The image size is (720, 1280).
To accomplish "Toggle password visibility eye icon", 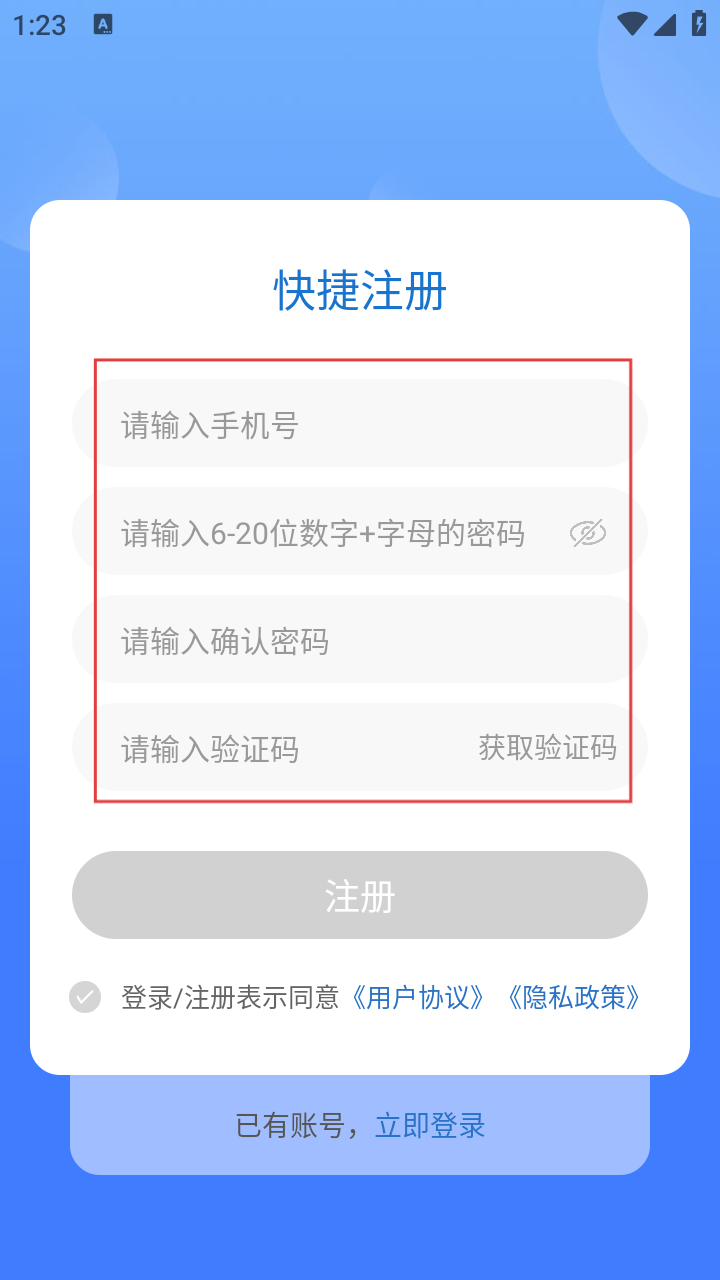I will pyautogui.click(x=588, y=533).
